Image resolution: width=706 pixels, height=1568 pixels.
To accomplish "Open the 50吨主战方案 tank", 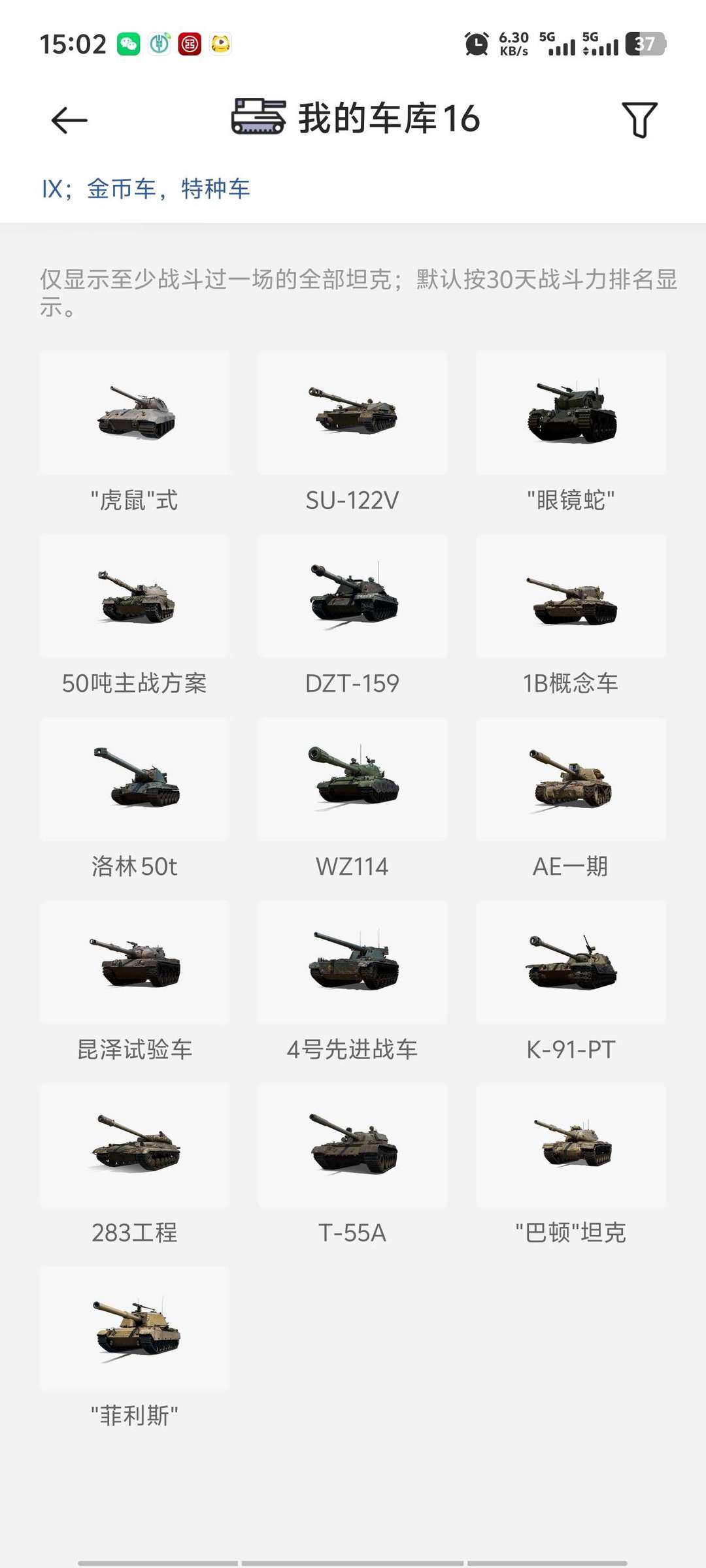I will point(134,596).
